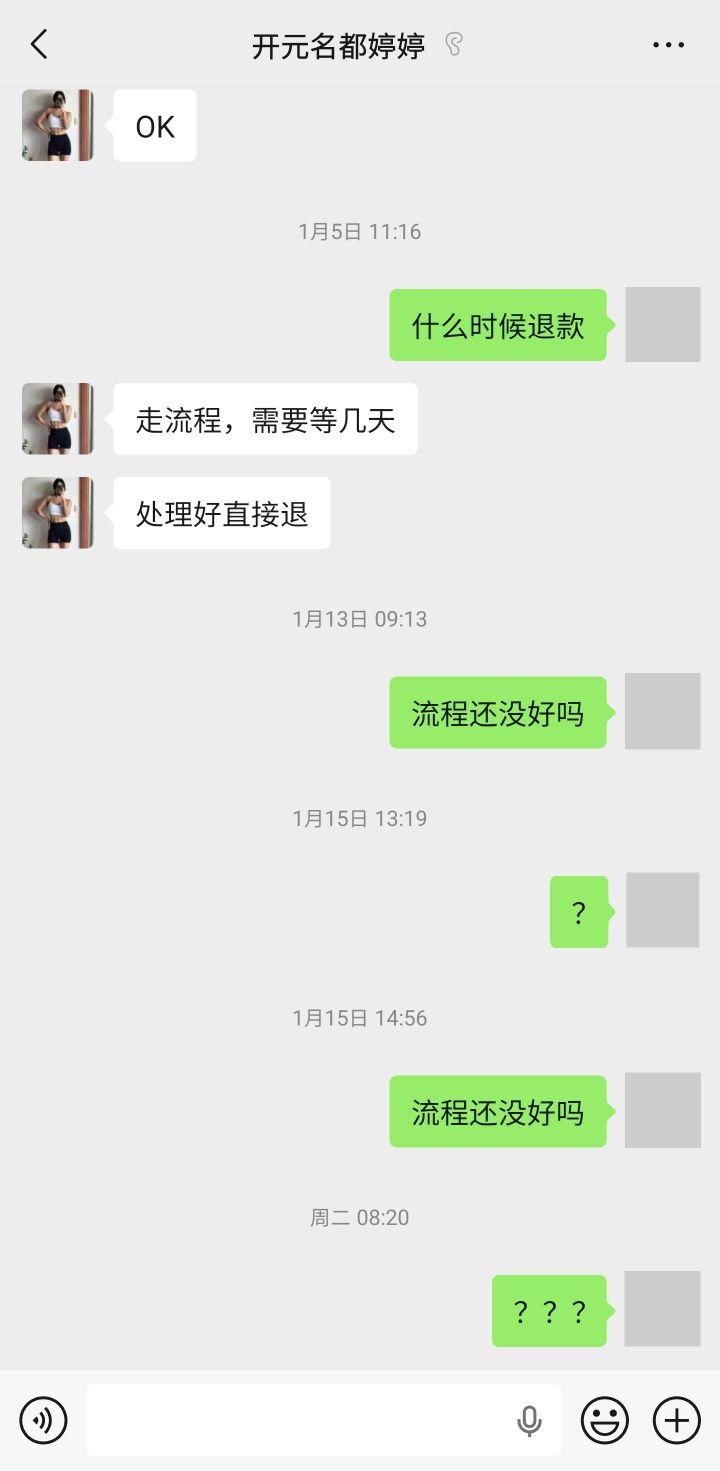The width and height of the screenshot is (720, 1471).
Task: Switch to voice message input
Action: (x=43, y=1420)
